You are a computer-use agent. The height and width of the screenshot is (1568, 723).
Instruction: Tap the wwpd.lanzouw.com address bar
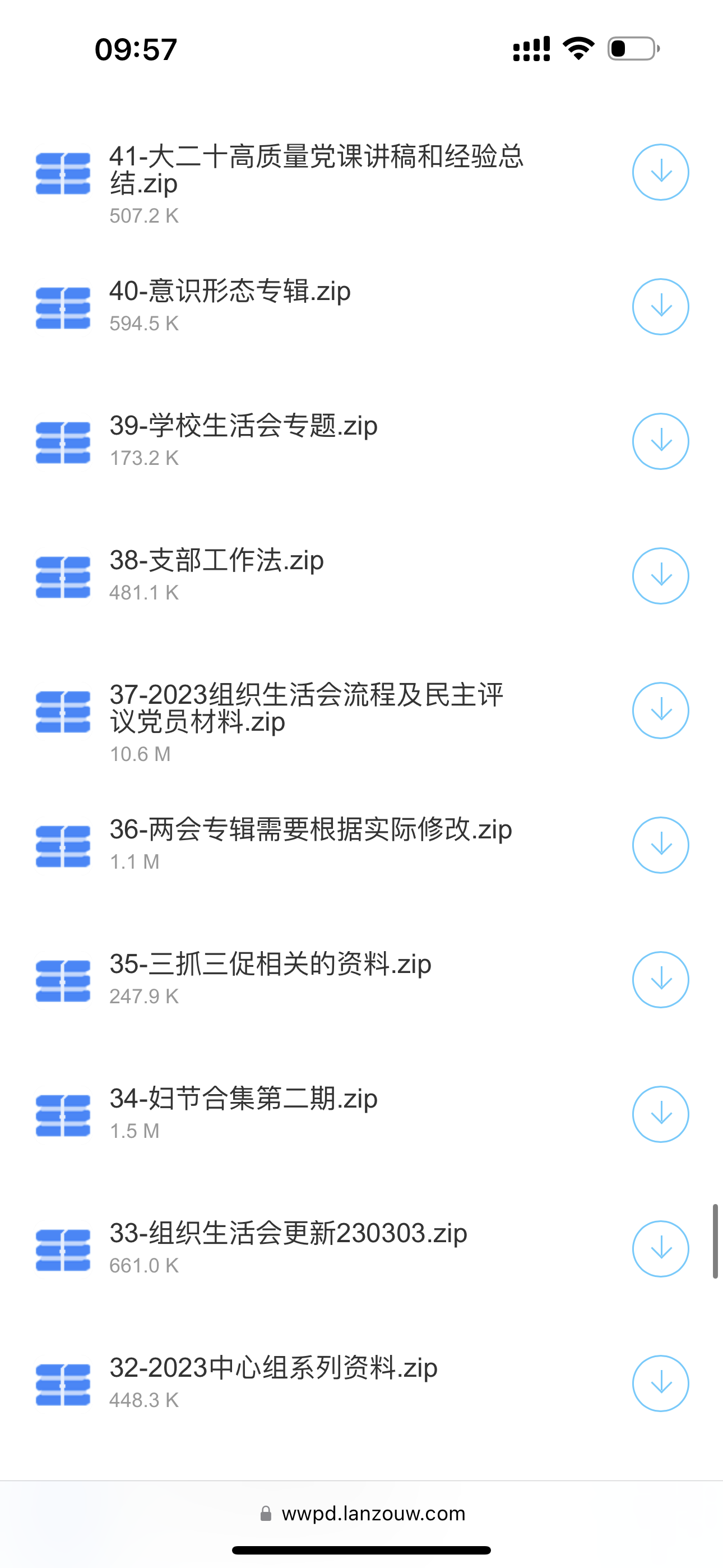click(x=363, y=1513)
